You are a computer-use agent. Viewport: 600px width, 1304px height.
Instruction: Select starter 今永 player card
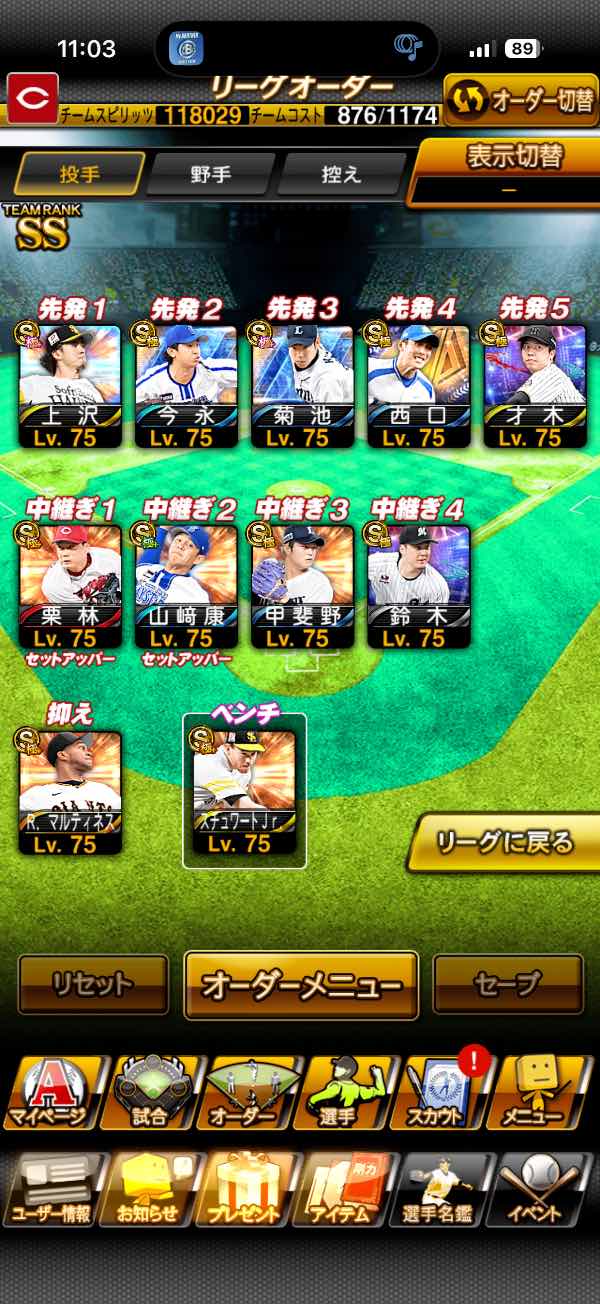[x=186, y=386]
